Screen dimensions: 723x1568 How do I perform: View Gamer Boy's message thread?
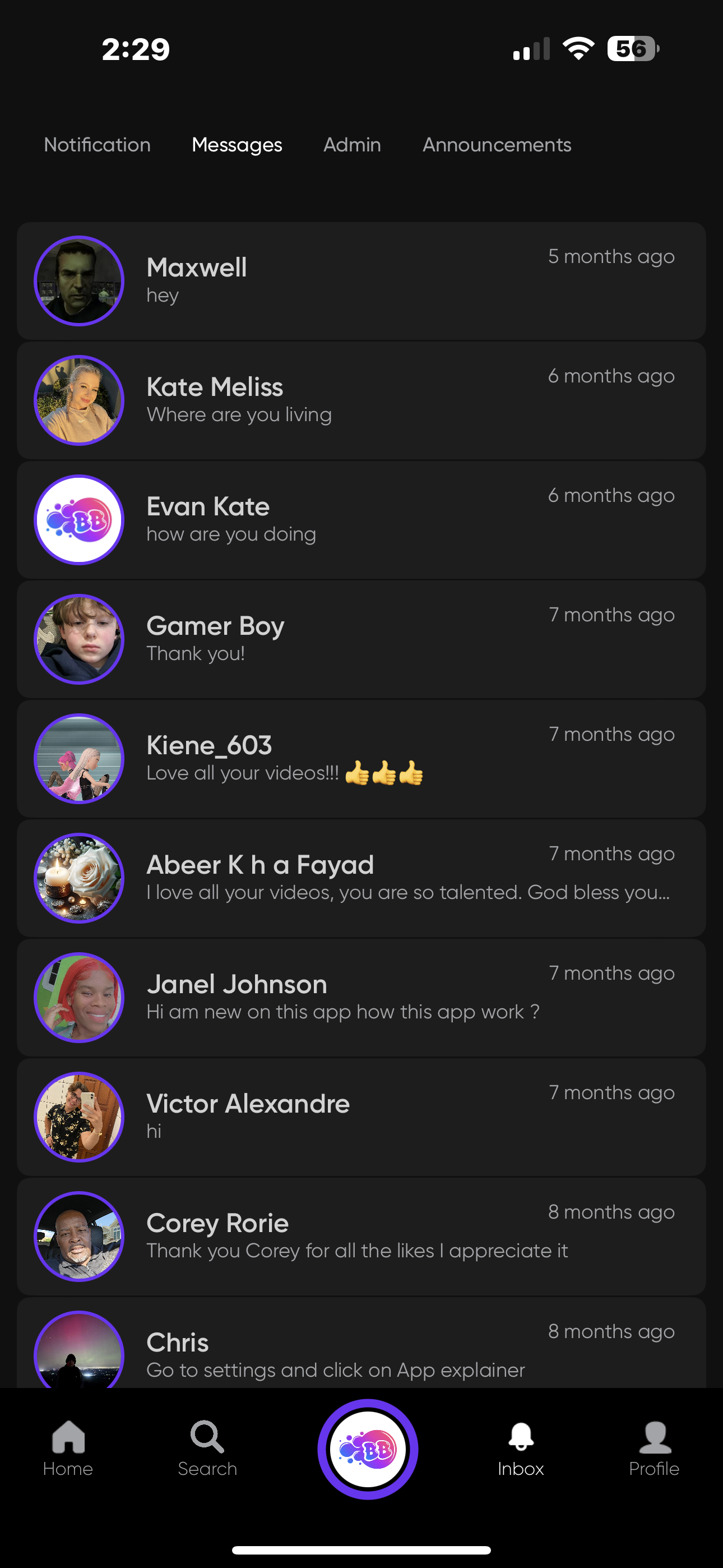pos(361,639)
